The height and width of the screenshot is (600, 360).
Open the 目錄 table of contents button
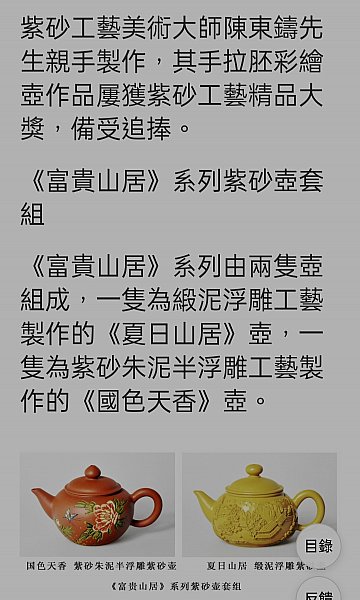pos(318,546)
